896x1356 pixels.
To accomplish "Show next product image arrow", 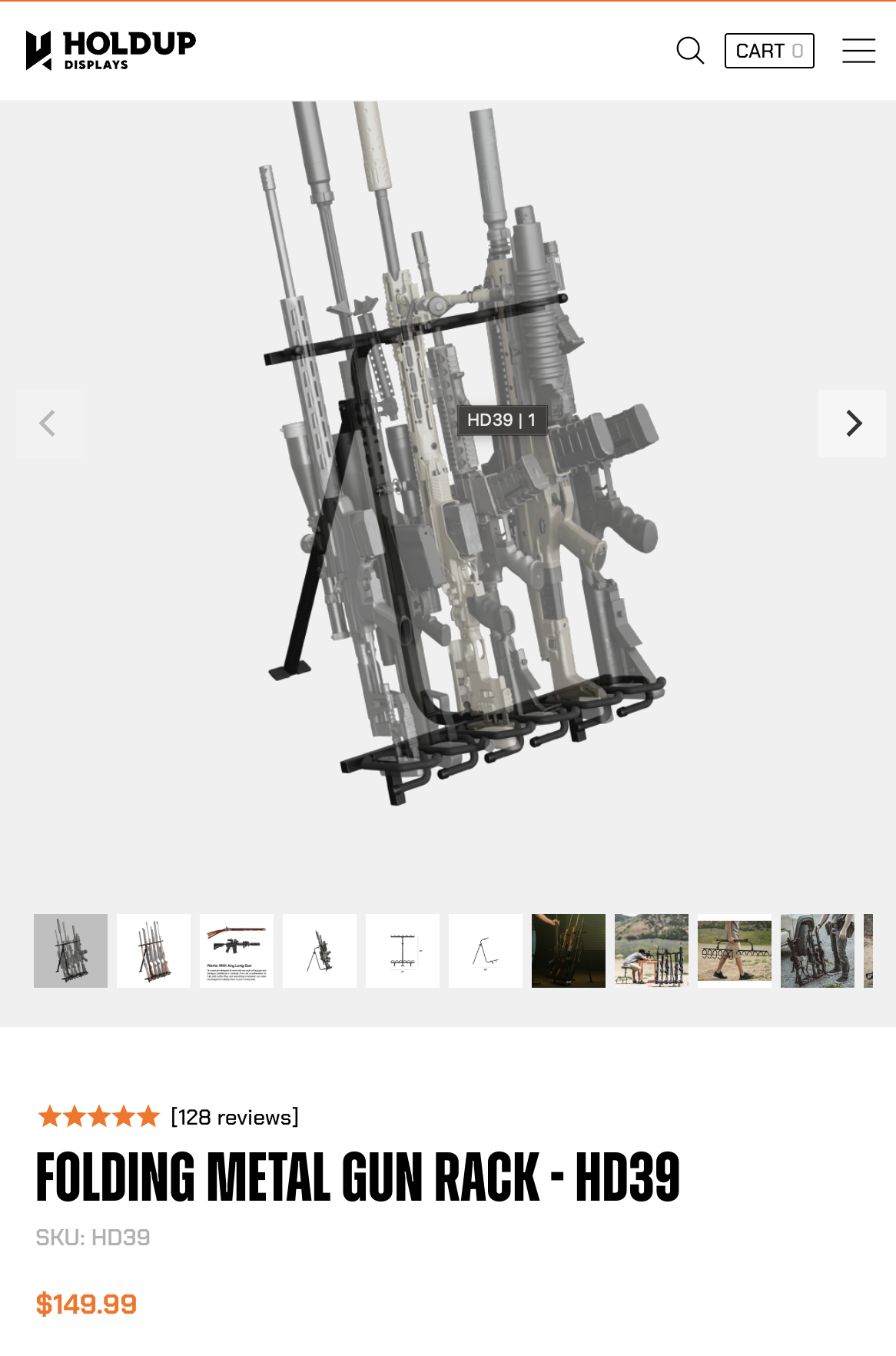I will pyautogui.click(x=852, y=424).
